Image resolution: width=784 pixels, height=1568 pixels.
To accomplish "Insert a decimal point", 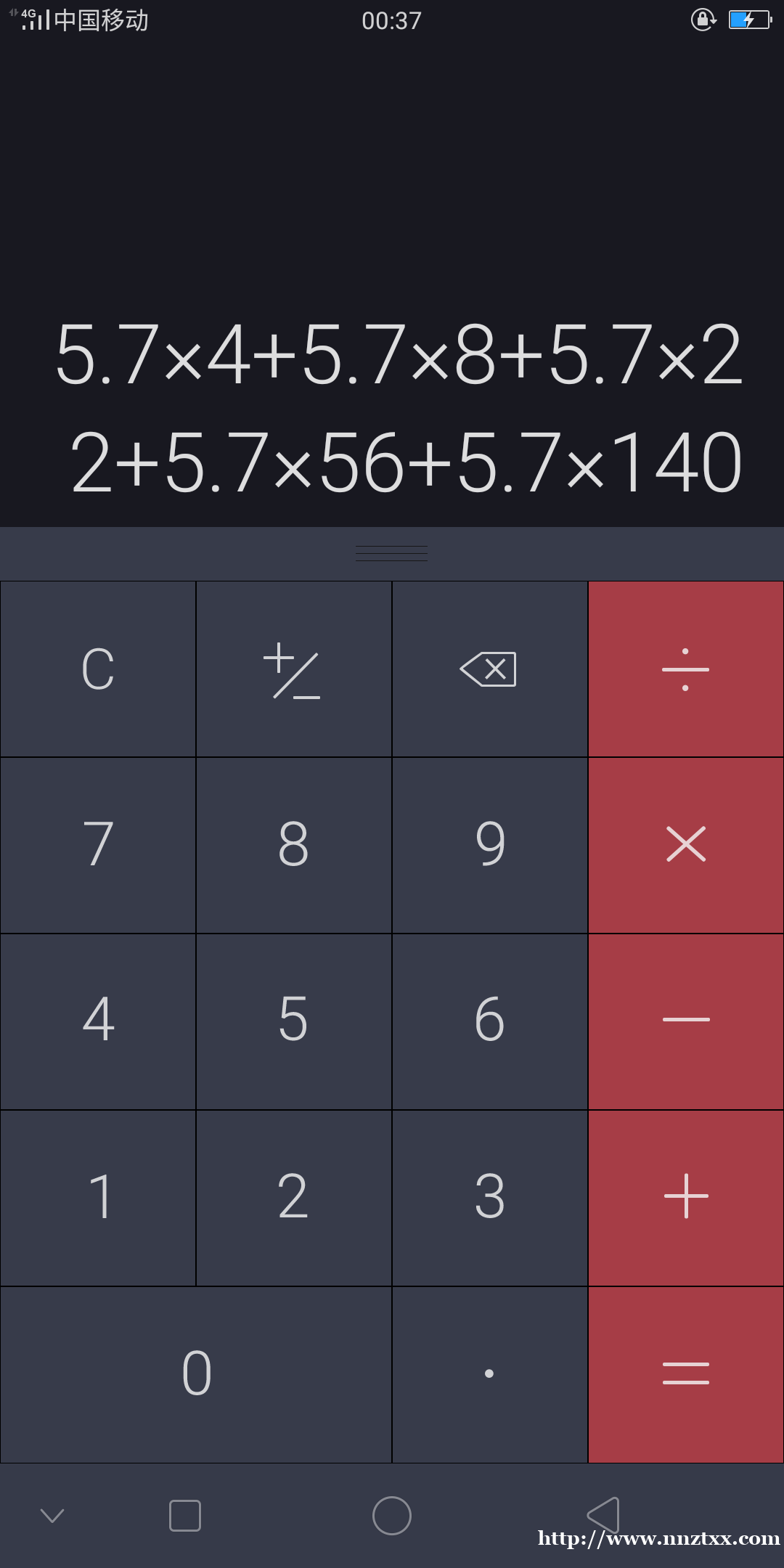I will [x=490, y=1374].
